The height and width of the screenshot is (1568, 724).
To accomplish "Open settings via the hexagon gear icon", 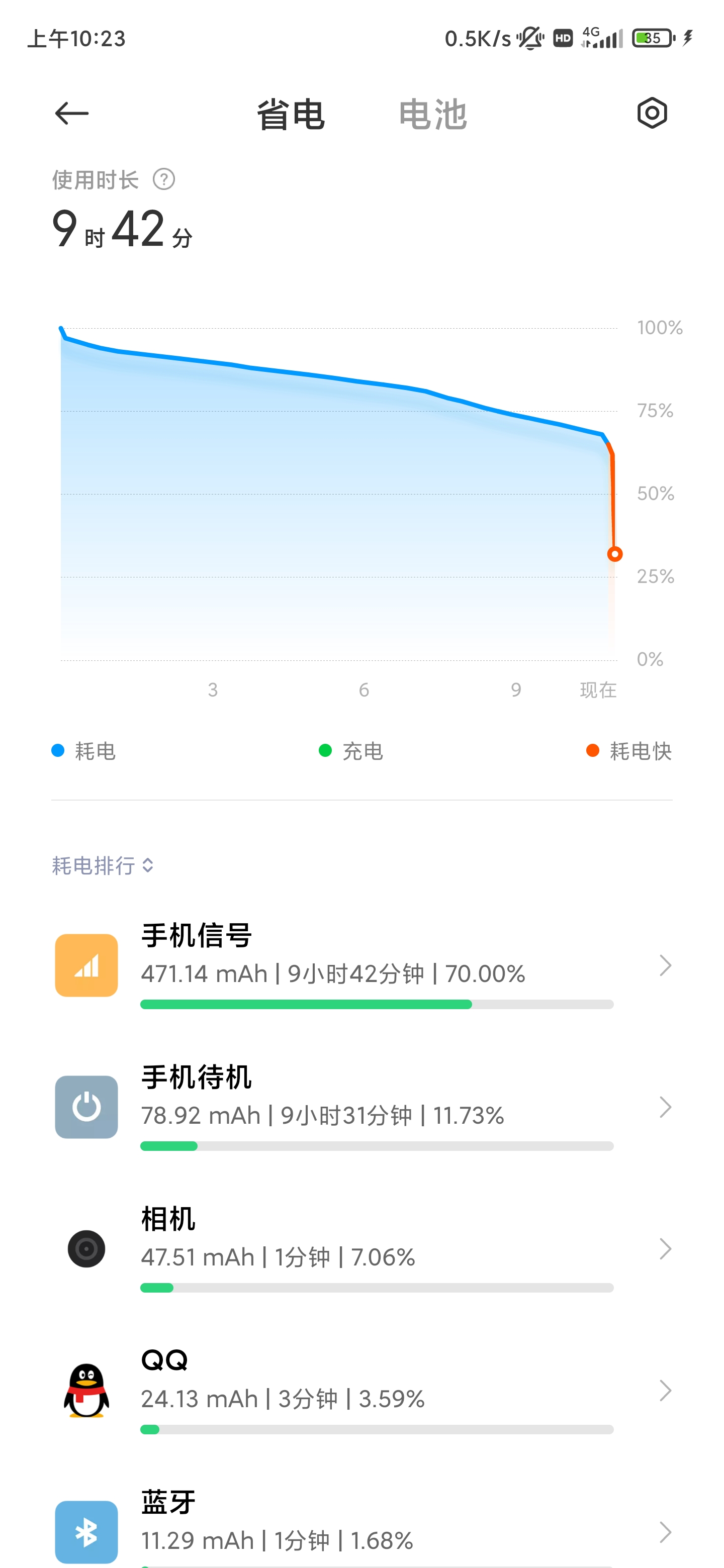I will (x=652, y=113).
